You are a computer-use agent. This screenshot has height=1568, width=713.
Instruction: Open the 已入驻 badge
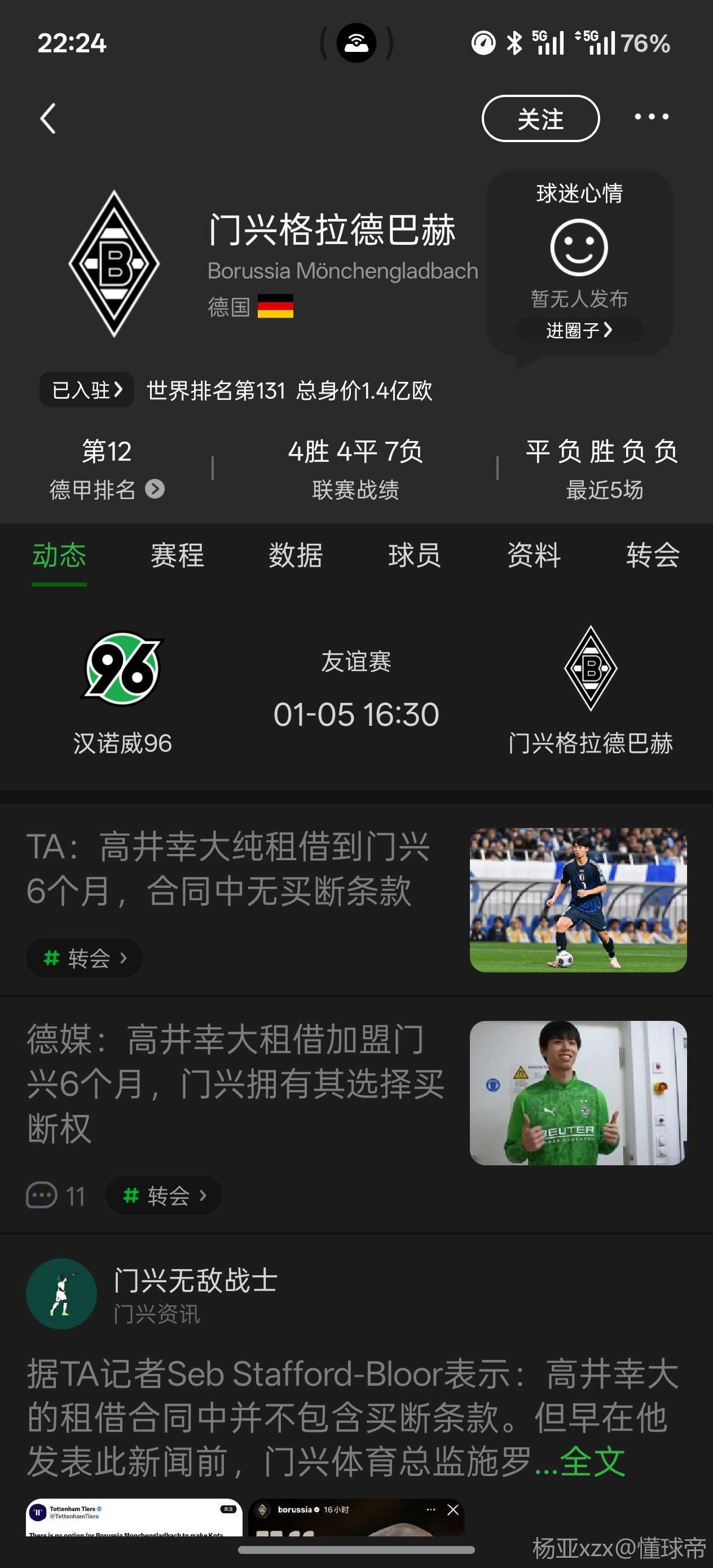(87, 390)
